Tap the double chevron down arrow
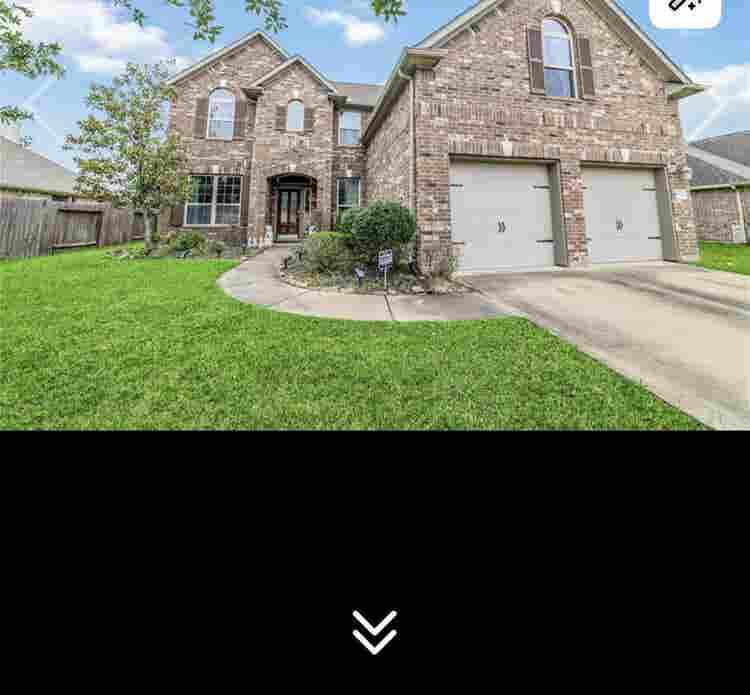This screenshot has height=695, width=750. click(375, 632)
